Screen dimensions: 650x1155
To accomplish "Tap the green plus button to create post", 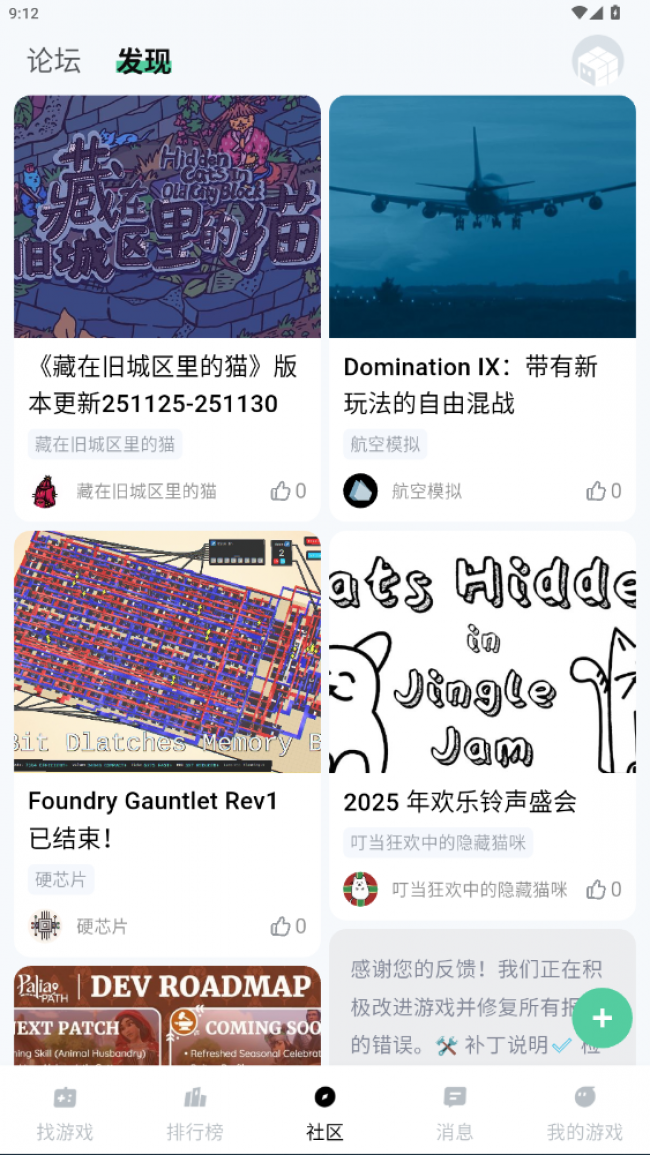I will coord(602,1018).
